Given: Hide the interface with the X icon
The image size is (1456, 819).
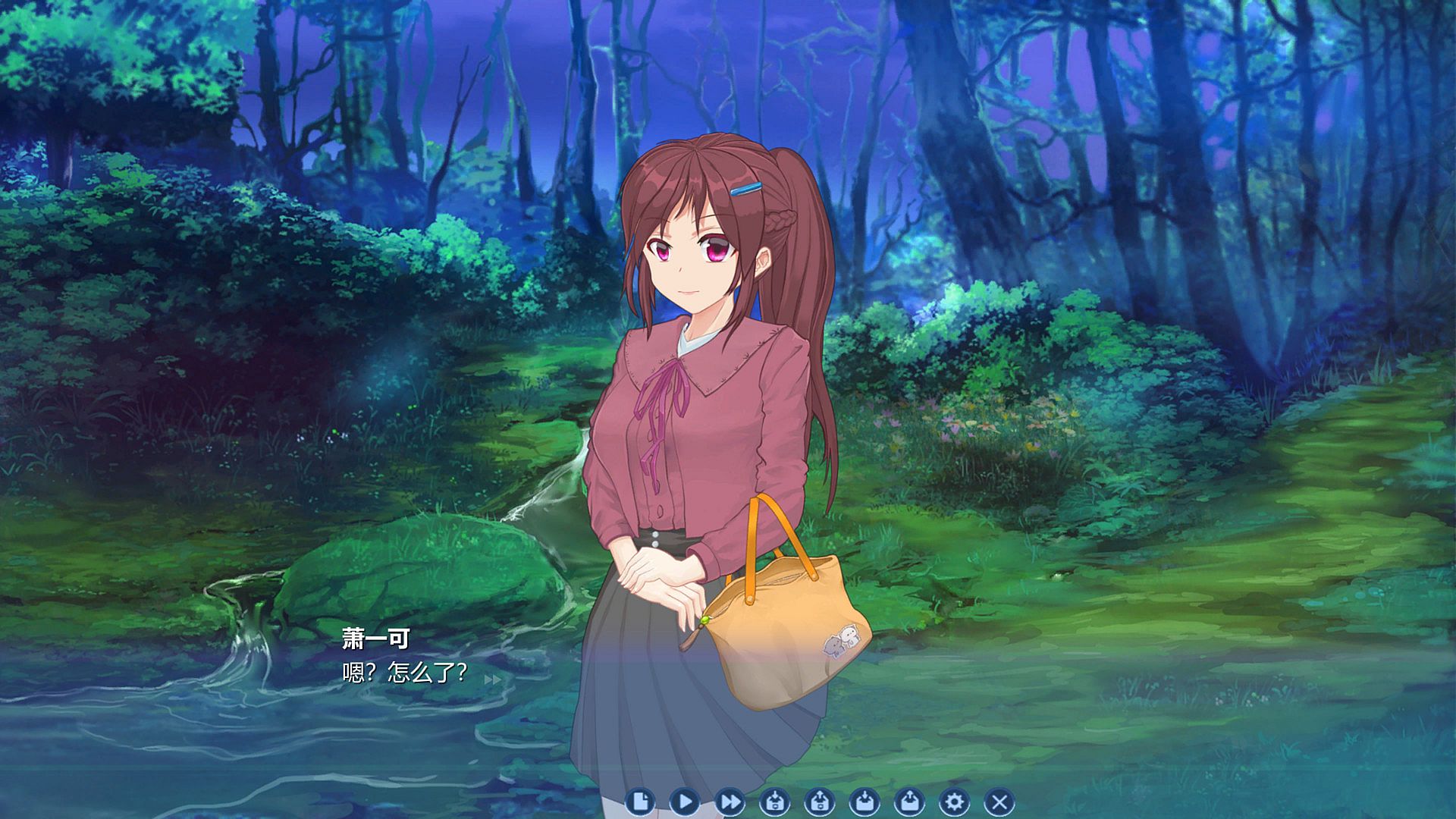Looking at the screenshot, I should click(999, 802).
